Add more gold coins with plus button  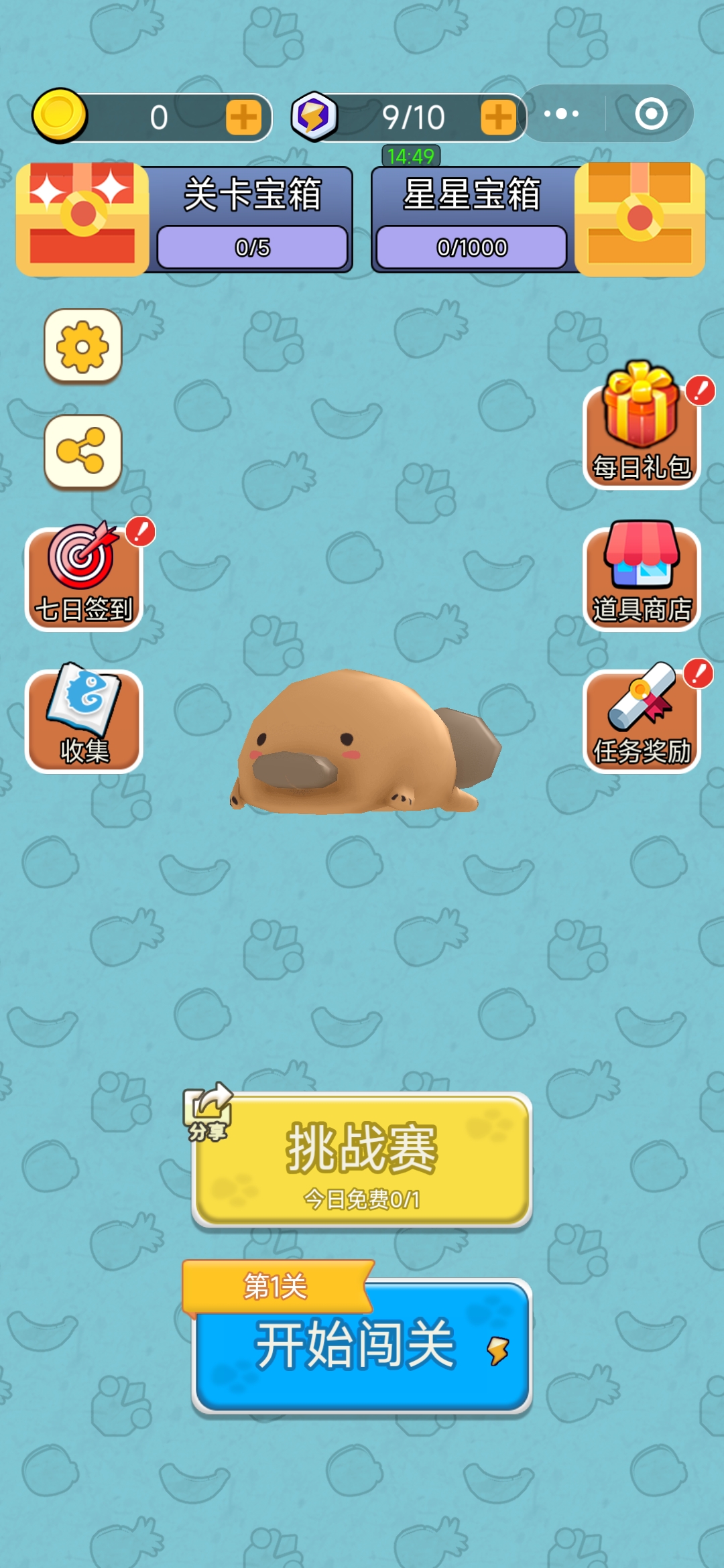pos(243,118)
